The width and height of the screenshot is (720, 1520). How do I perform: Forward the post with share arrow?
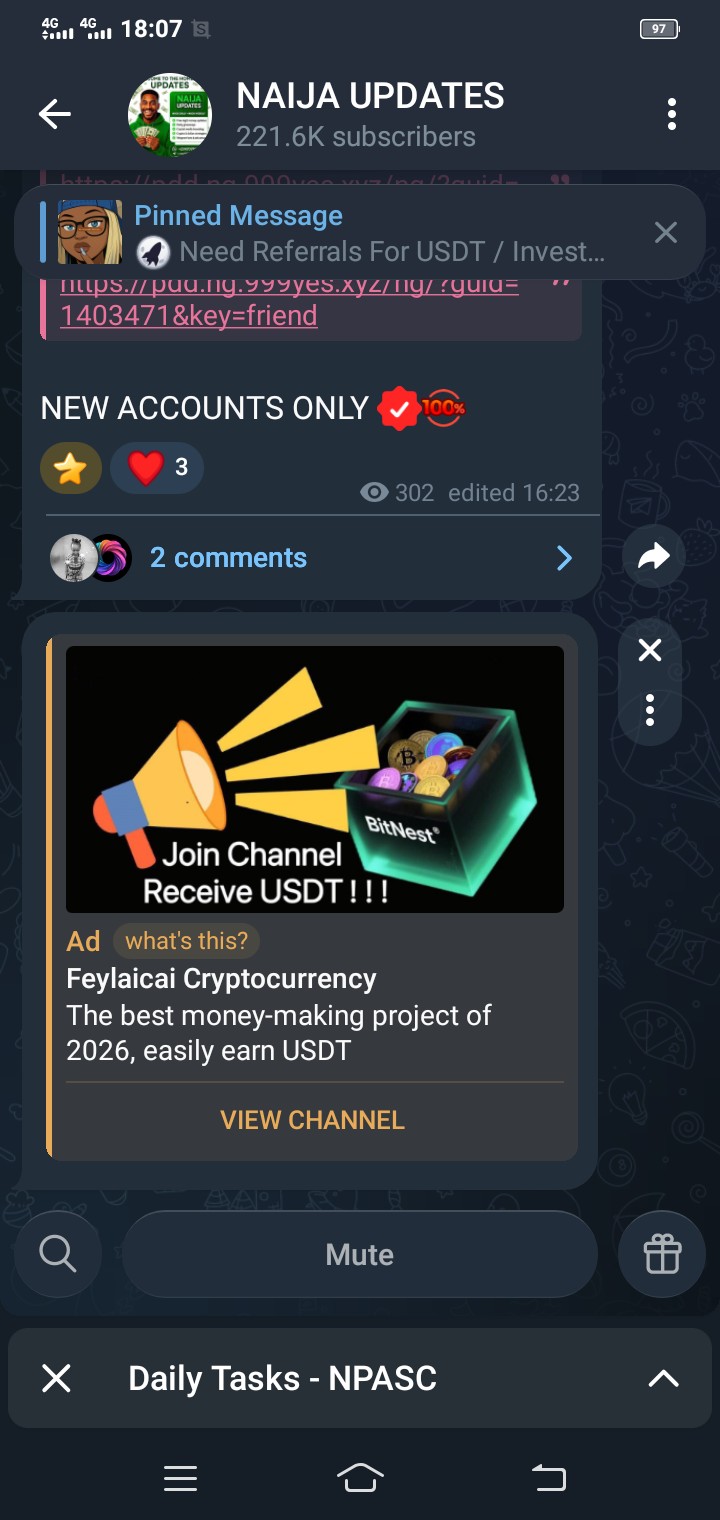[653, 557]
